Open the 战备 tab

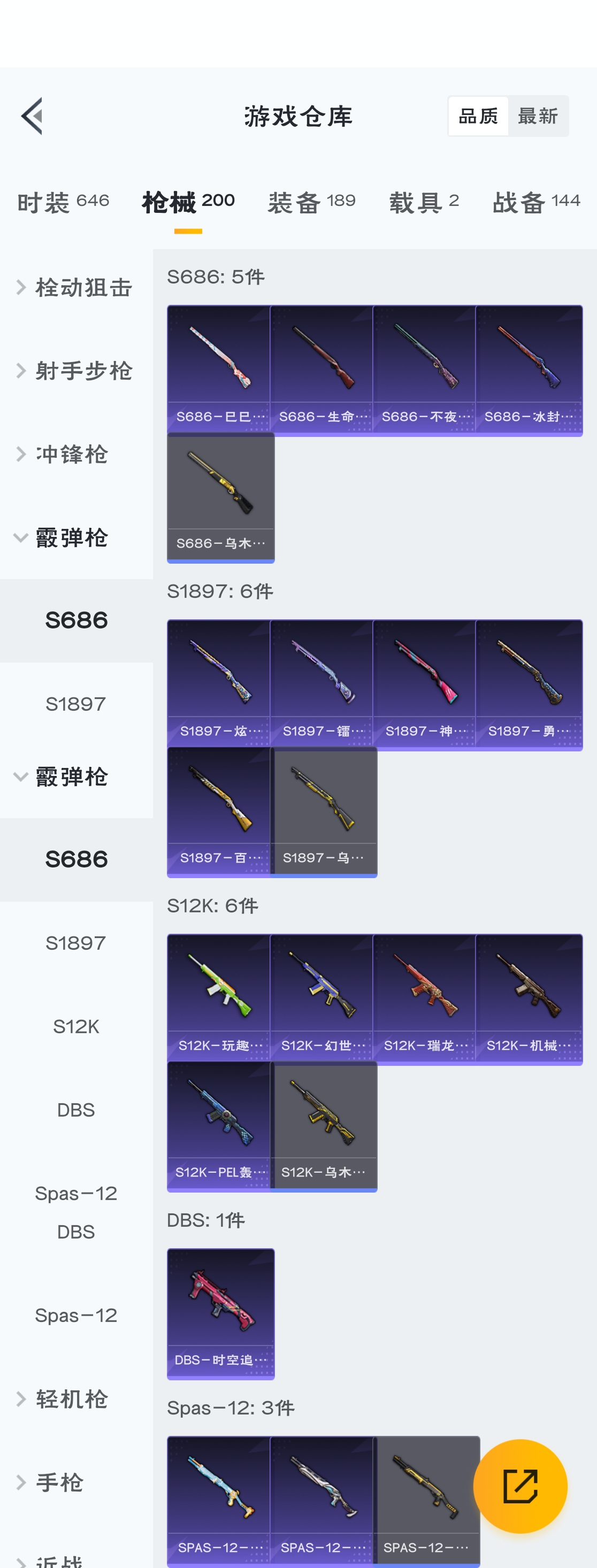[x=536, y=202]
